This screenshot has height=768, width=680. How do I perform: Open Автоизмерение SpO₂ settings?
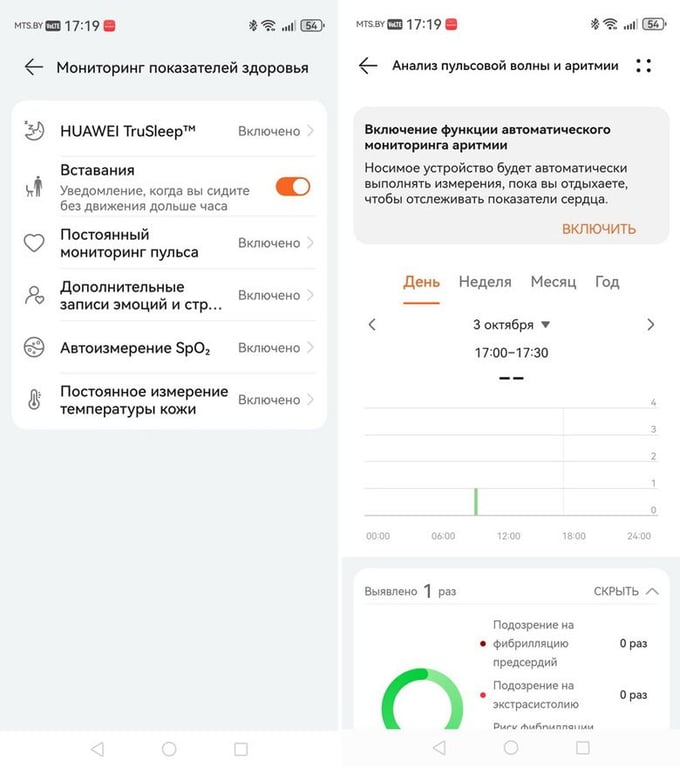[x=170, y=348]
